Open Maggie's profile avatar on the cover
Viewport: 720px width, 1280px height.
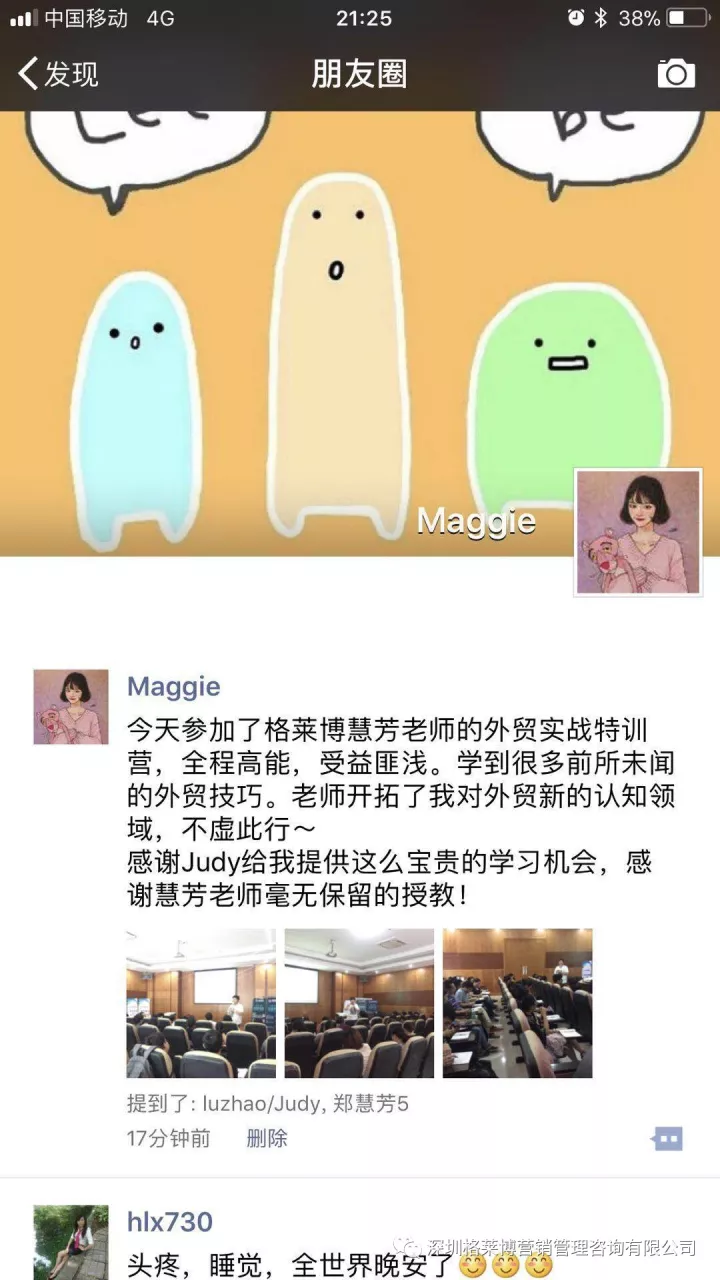coord(638,531)
